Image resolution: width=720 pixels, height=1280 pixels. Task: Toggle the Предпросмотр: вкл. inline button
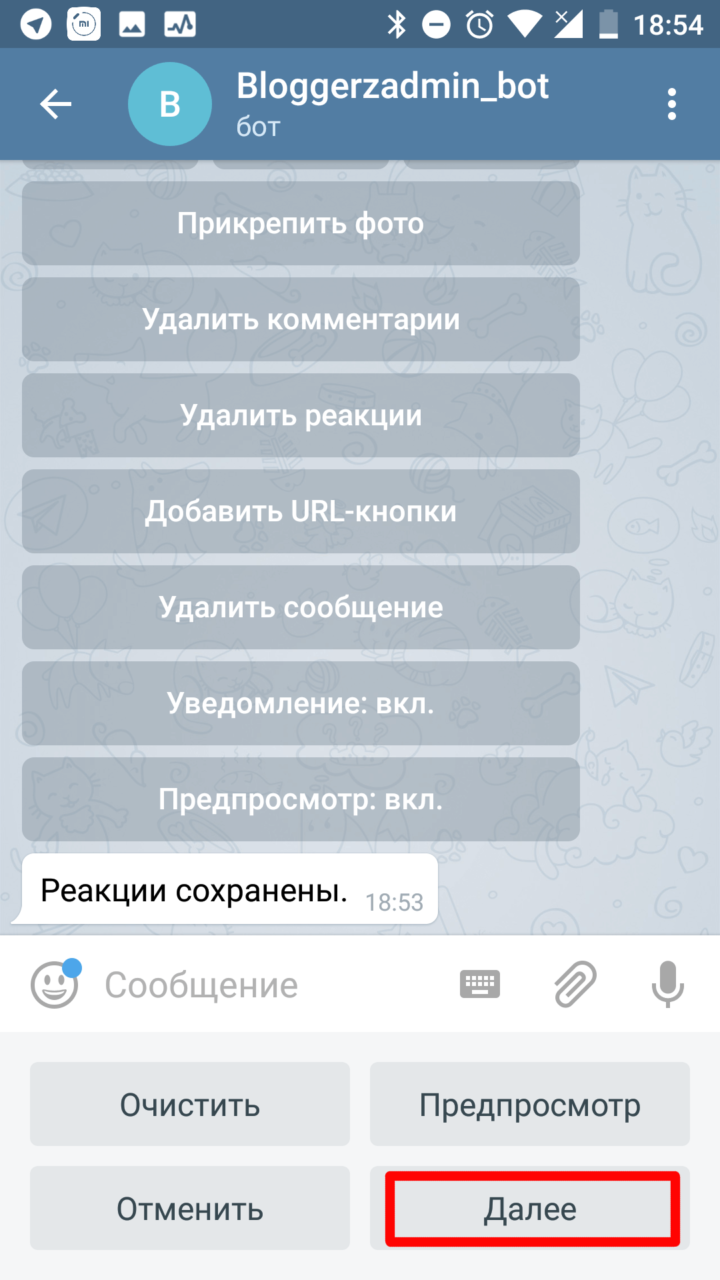301,799
